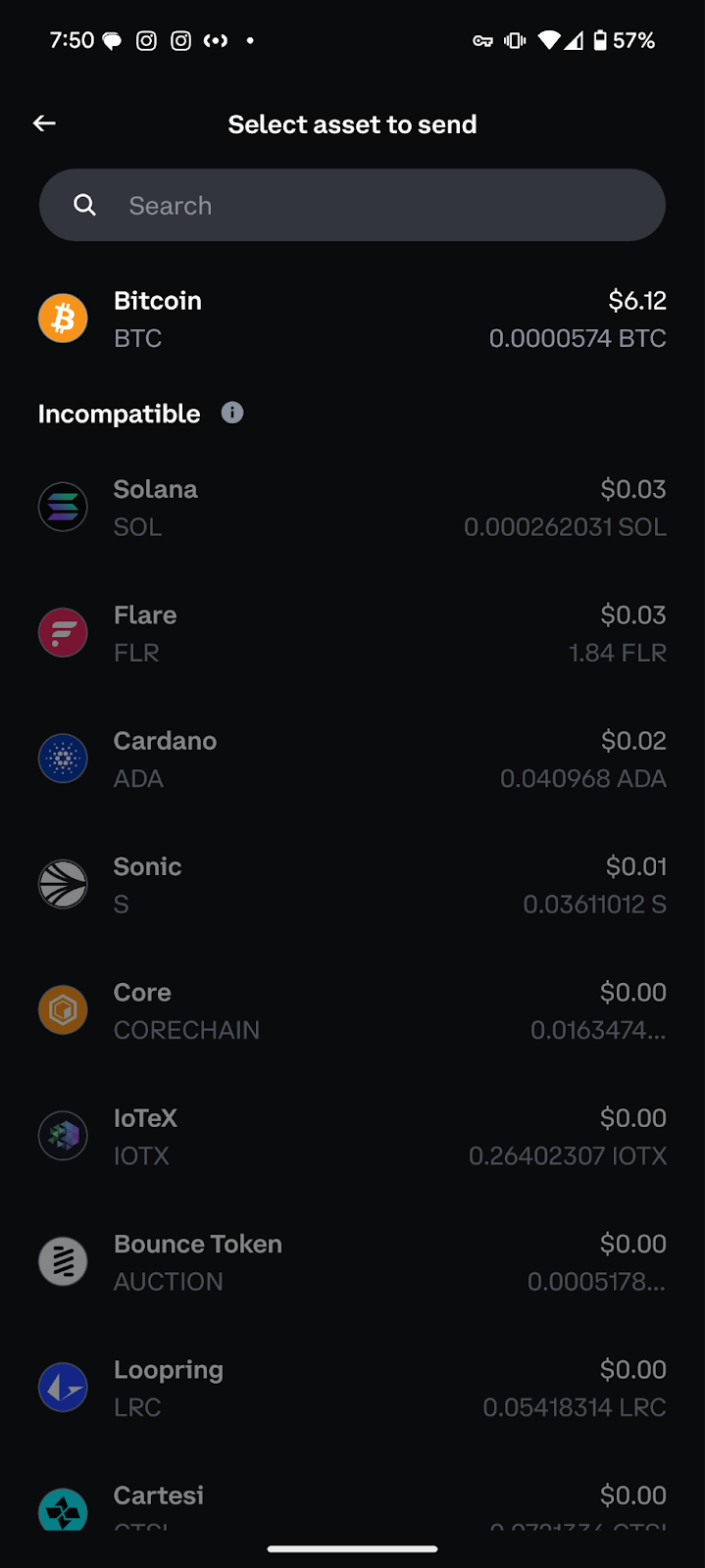Screen dimensions: 705x1568
Task: Select the Cardano ADA row
Action: (352, 759)
